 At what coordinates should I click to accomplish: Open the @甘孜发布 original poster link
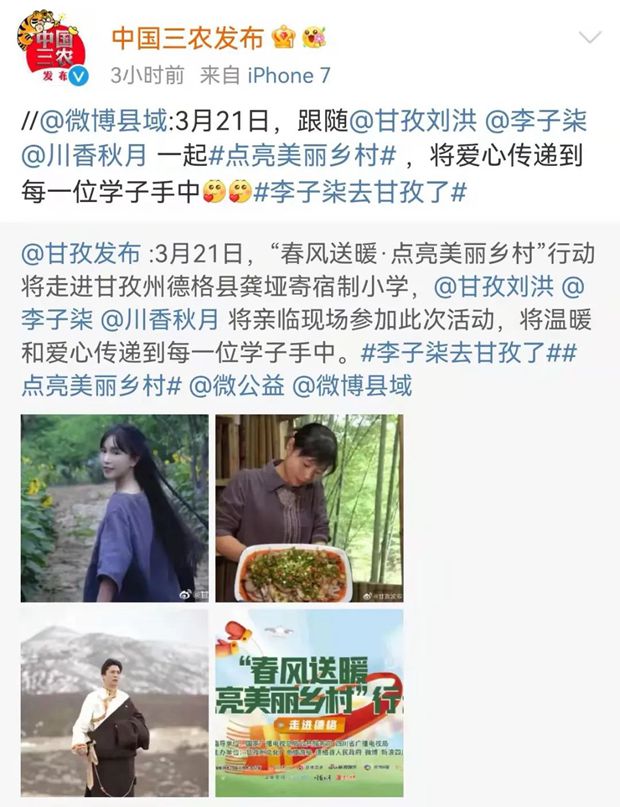click(80, 253)
